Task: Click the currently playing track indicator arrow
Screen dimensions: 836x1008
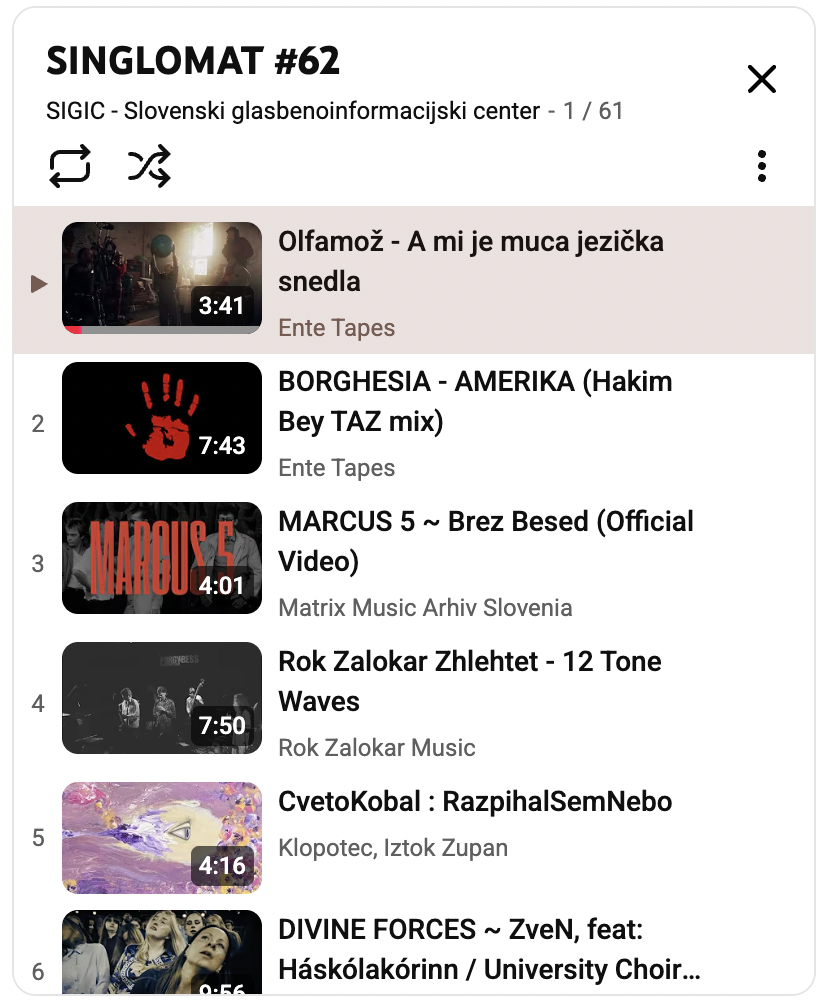Action: (38, 284)
